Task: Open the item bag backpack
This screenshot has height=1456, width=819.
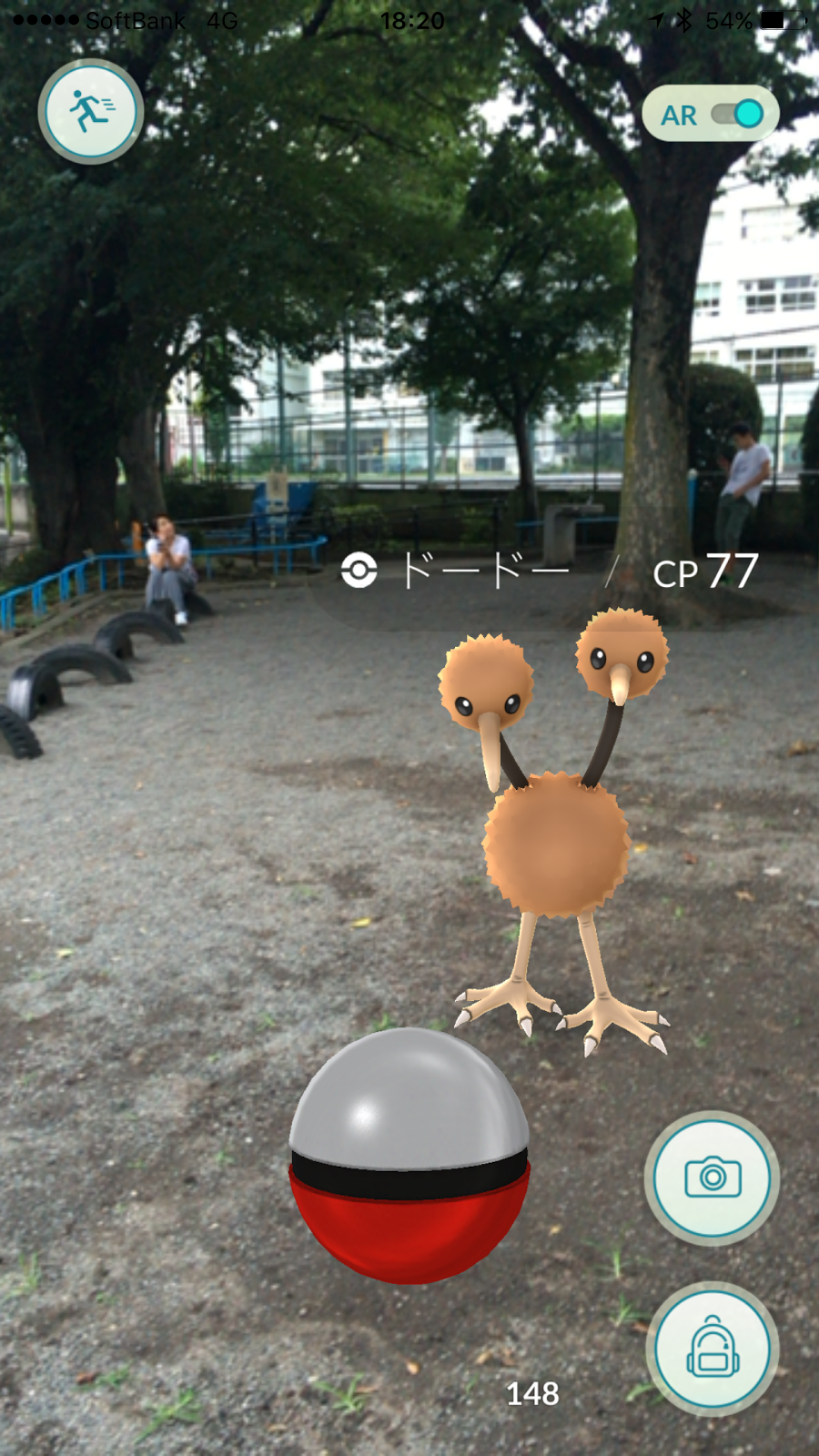Action: 713,1349
